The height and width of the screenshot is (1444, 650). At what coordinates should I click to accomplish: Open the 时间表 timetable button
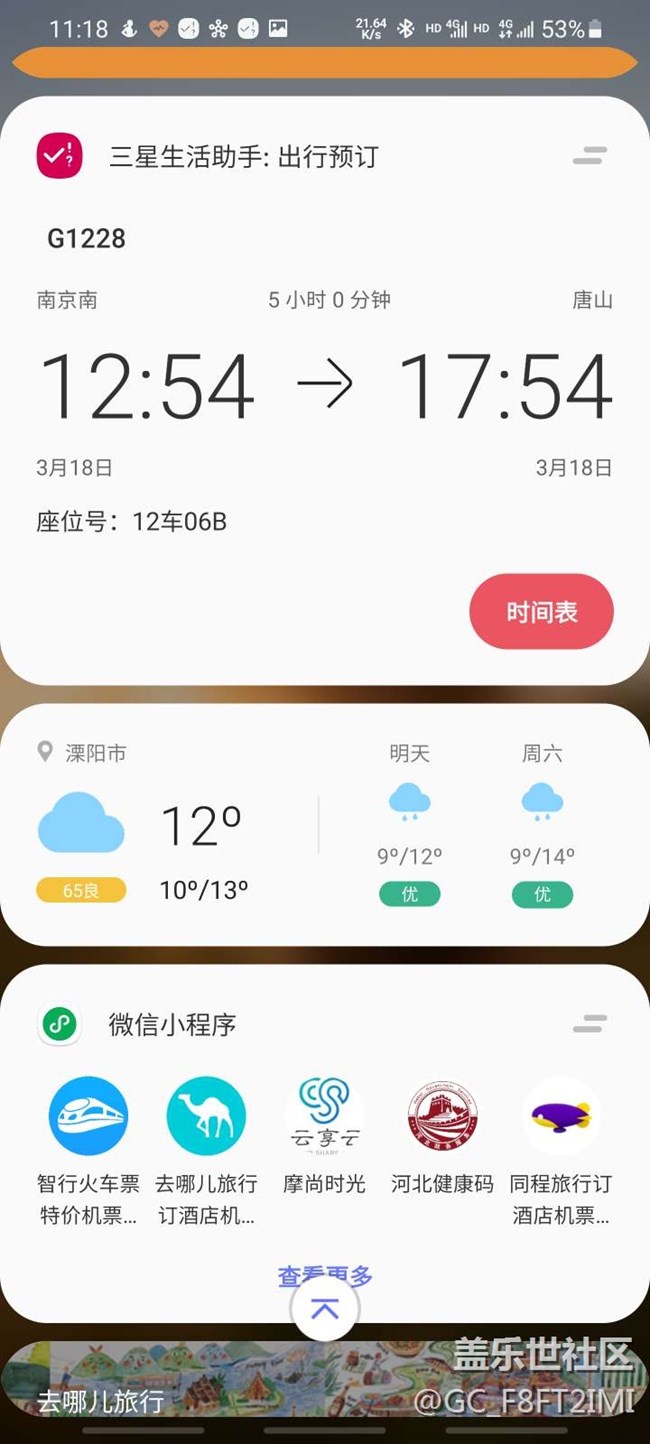[x=541, y=612]
